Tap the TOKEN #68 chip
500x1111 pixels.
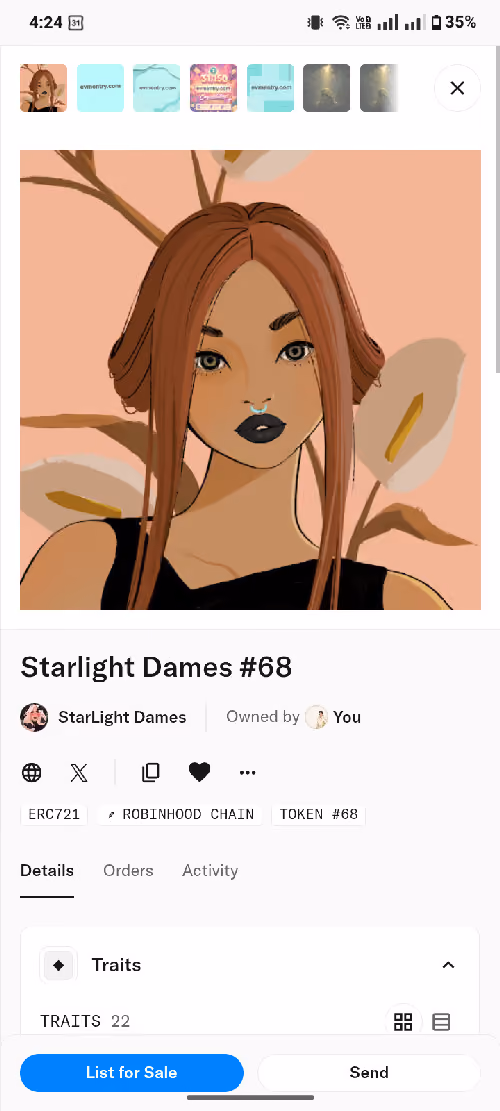tap(319, 814)
